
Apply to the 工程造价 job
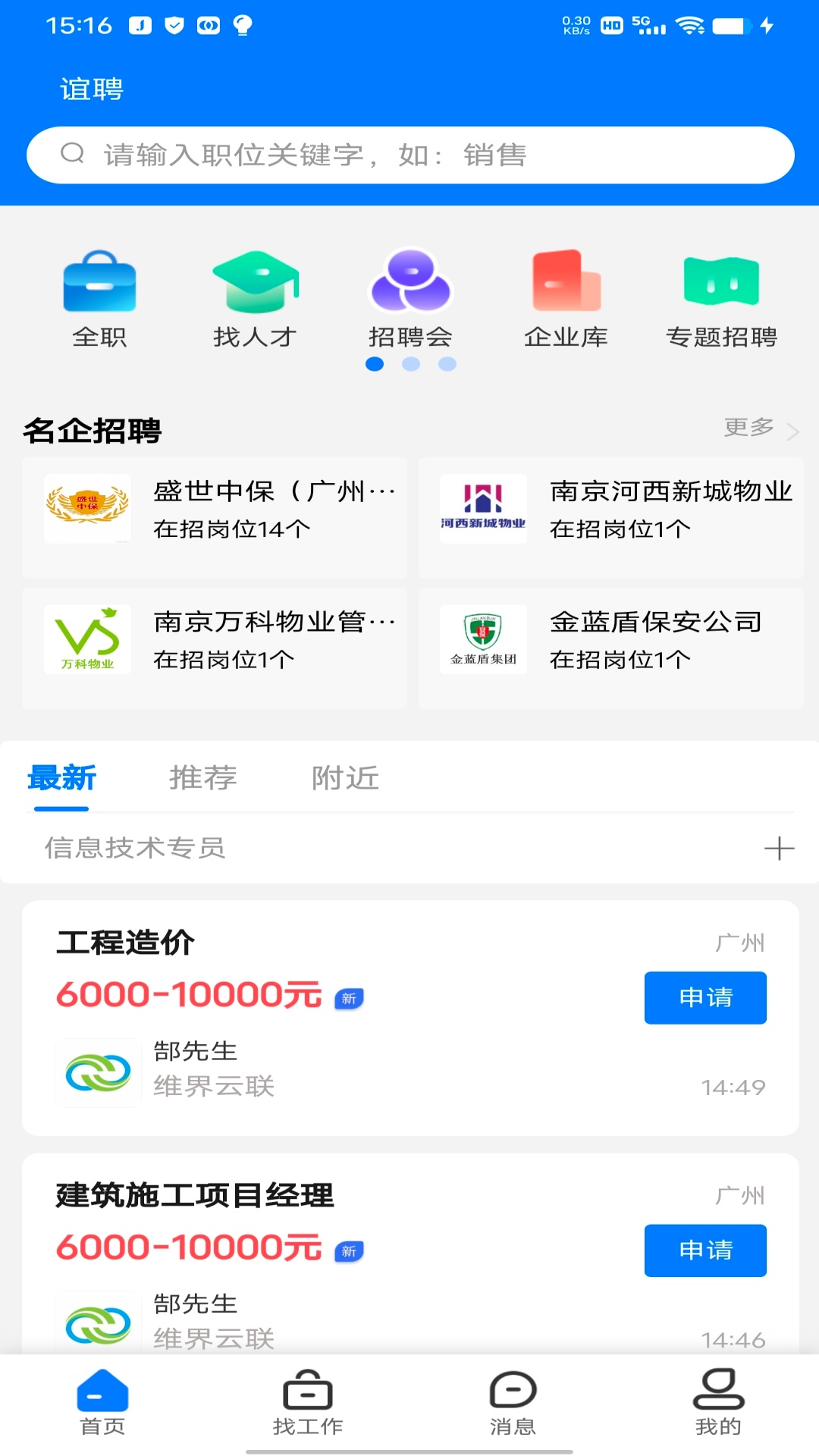[704, 998]
